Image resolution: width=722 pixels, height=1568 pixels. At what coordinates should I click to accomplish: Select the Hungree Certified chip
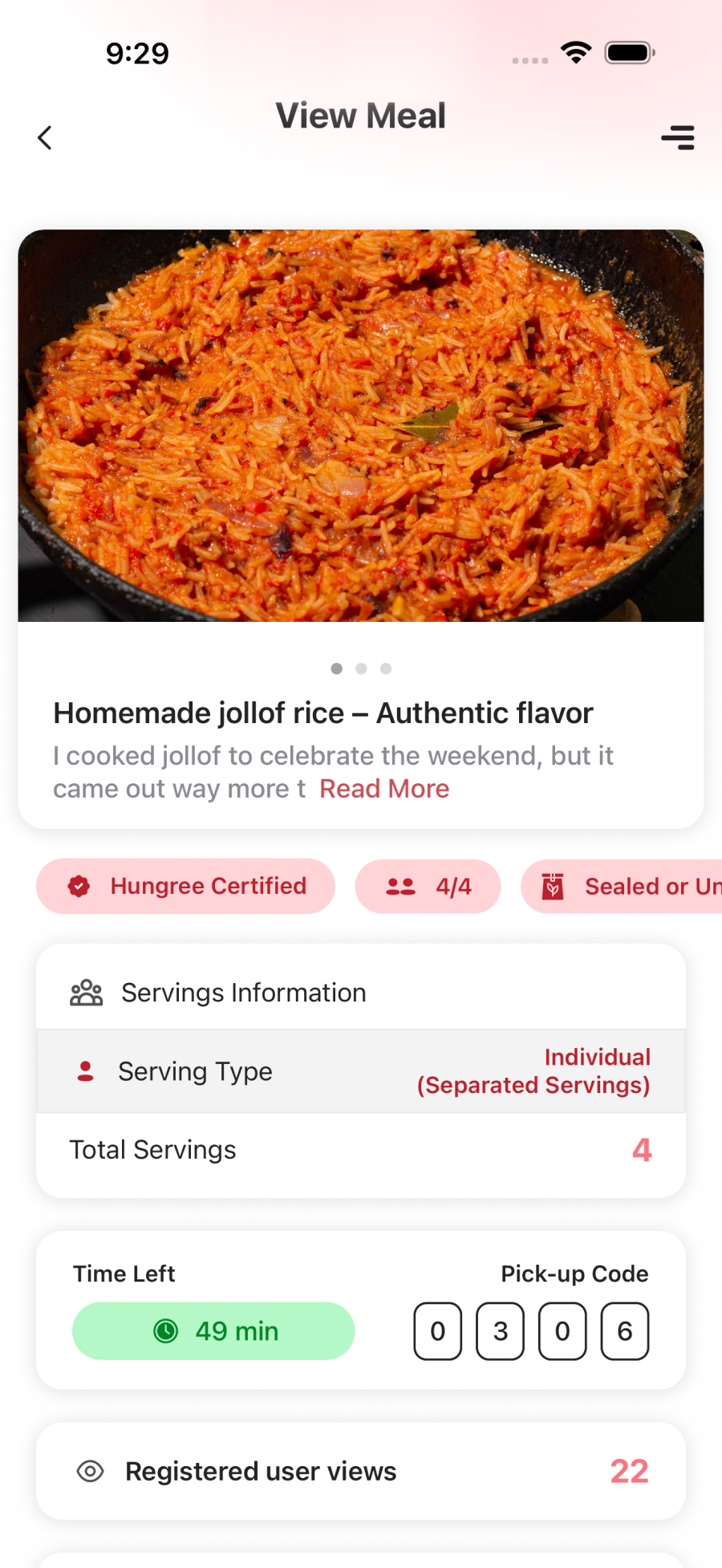[185, 886]
